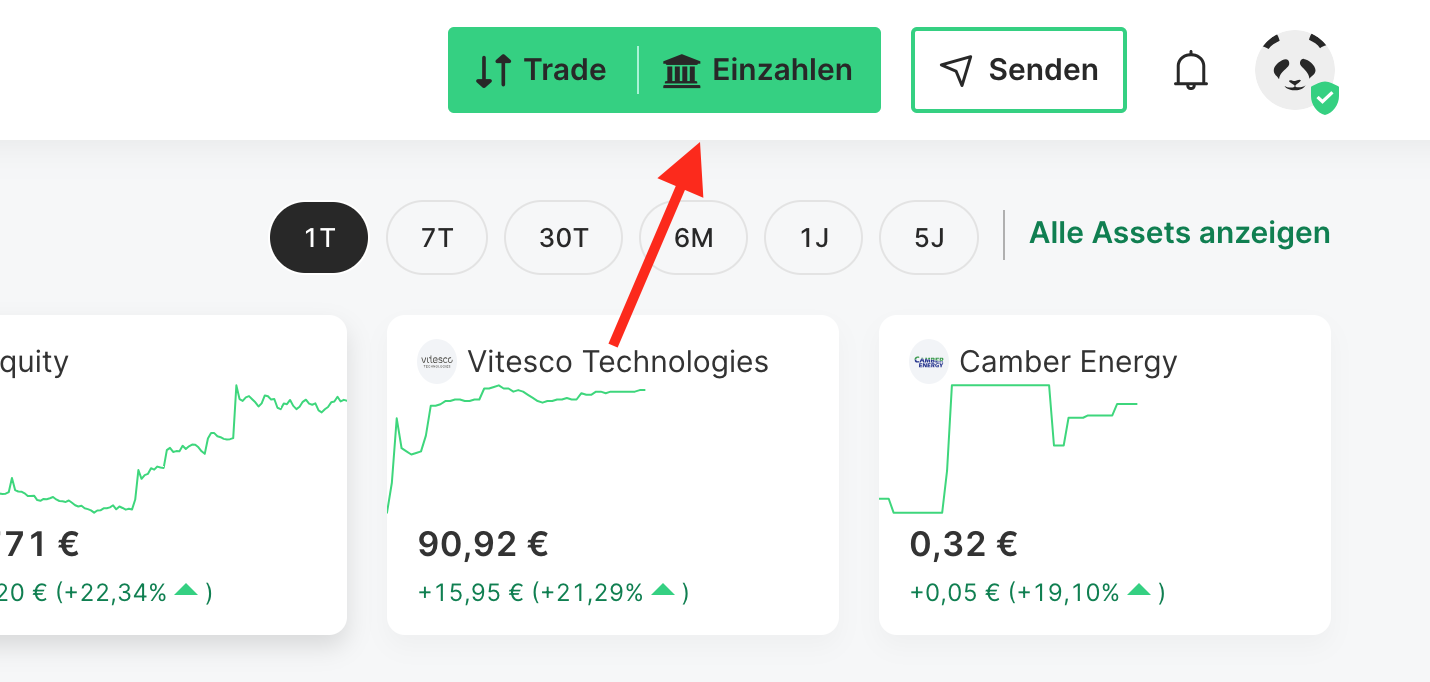Tap the Senden button

tap(1018, 70)
